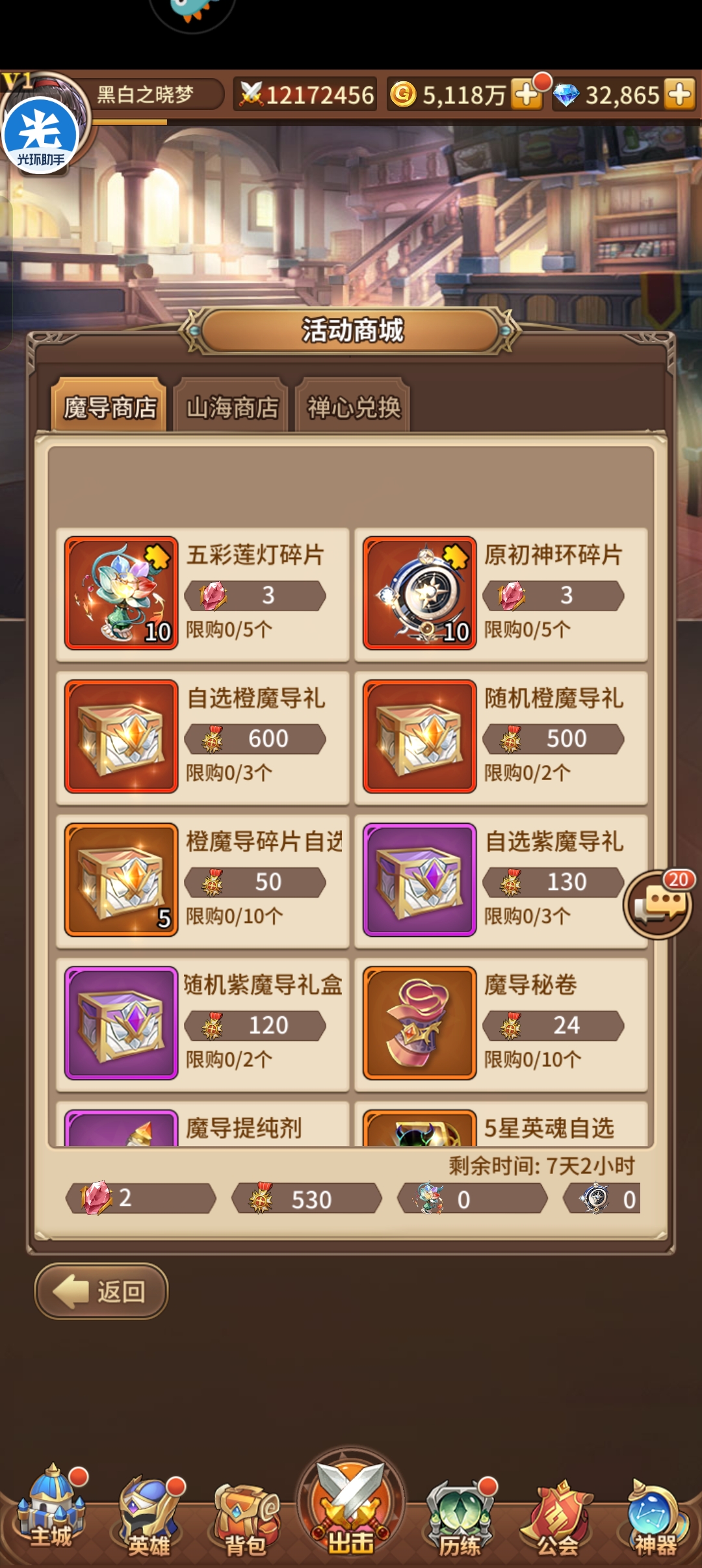Go to the 主城 main city tab
Image resolution: width=702 pixels, height=1568 pixels.
(x=52, y=1508)
